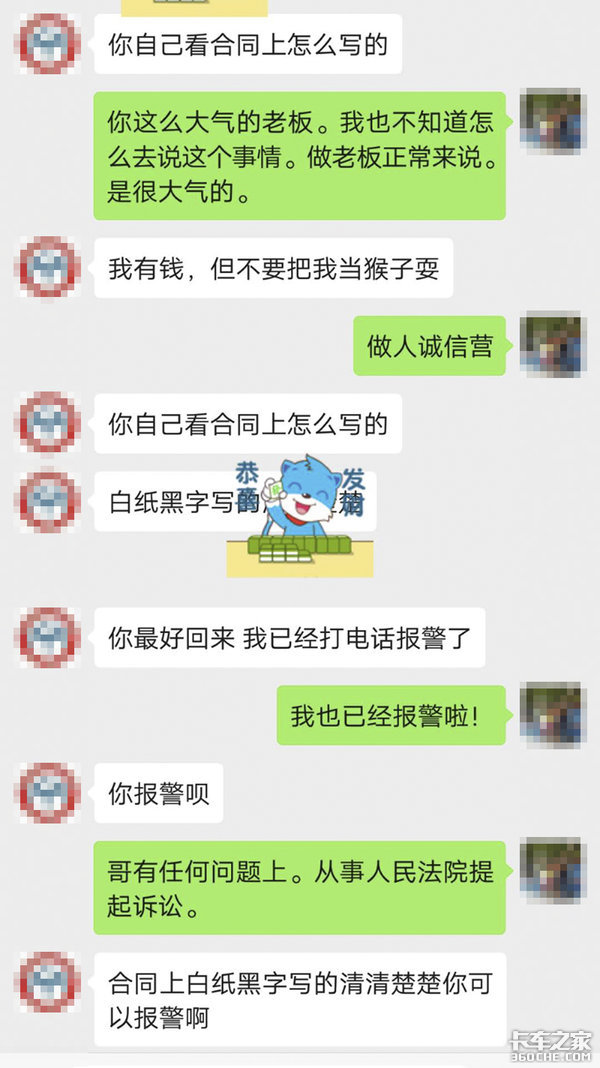
Task: Open sender's avatar beside "我有钱，但不要把我当猴子耍"
Action: coord(49,267)
